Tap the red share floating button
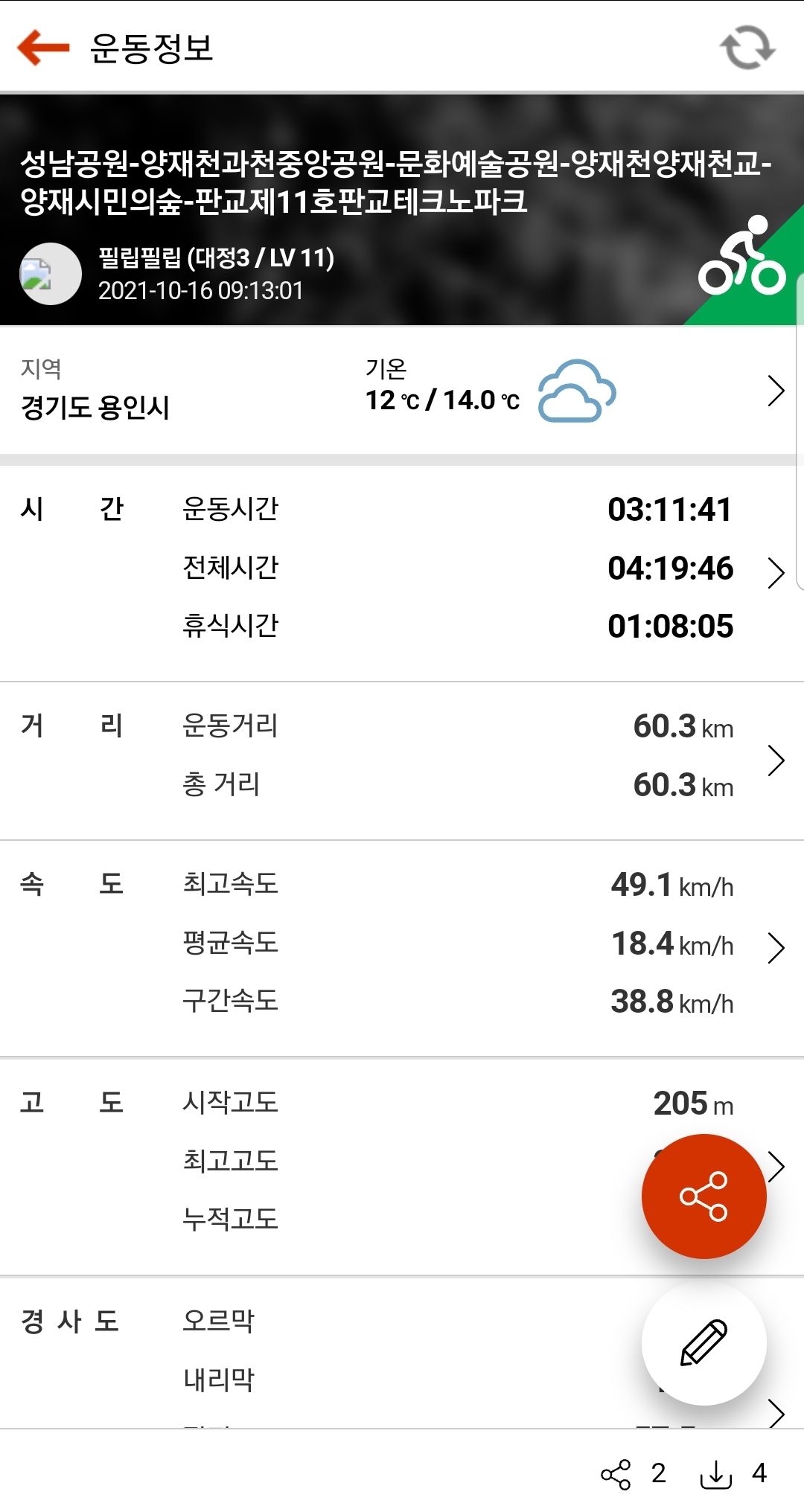This screenshot has height=1512, width=804. [703, 1196]
